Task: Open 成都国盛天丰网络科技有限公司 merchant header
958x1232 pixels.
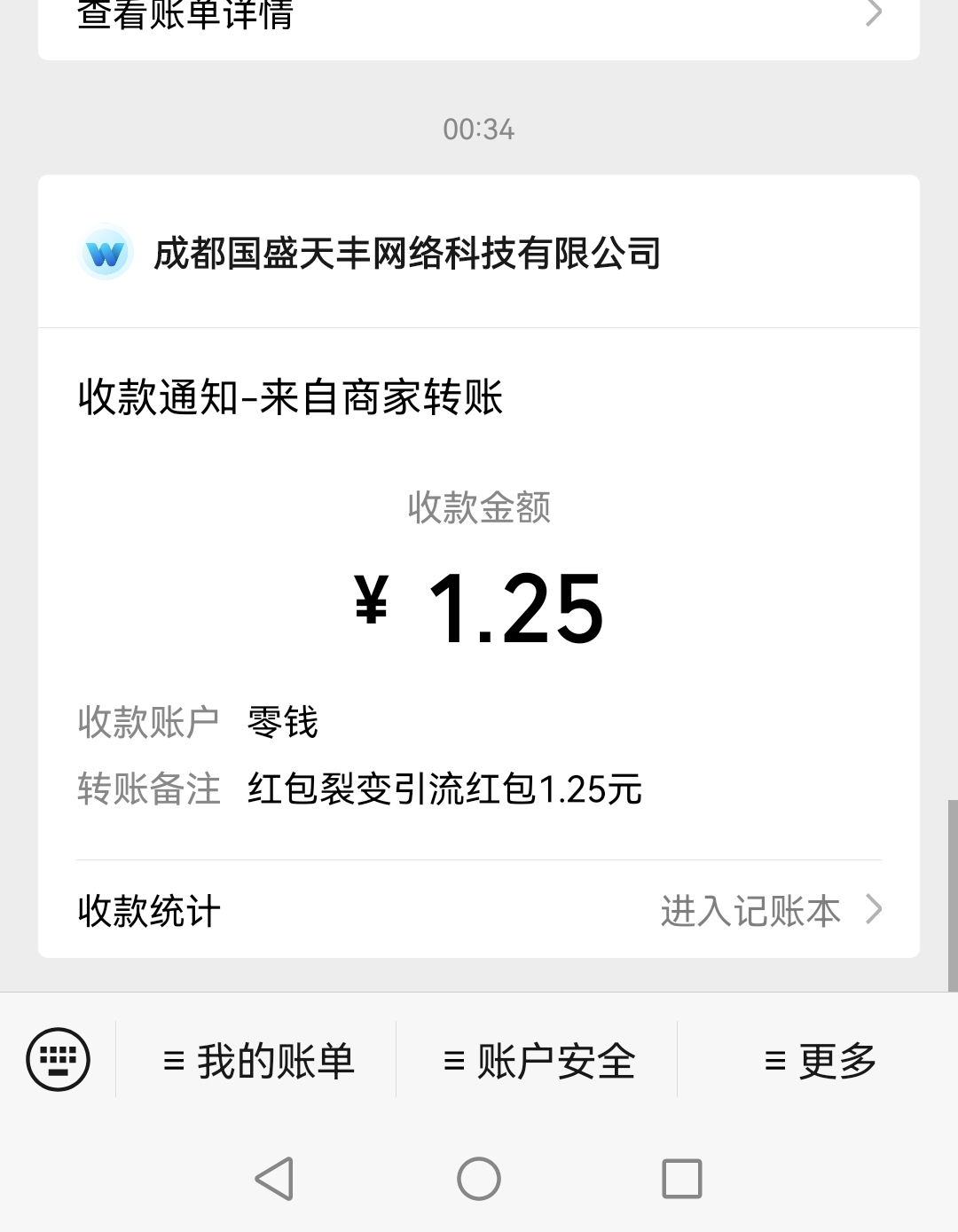Action: tap(407, 254)
